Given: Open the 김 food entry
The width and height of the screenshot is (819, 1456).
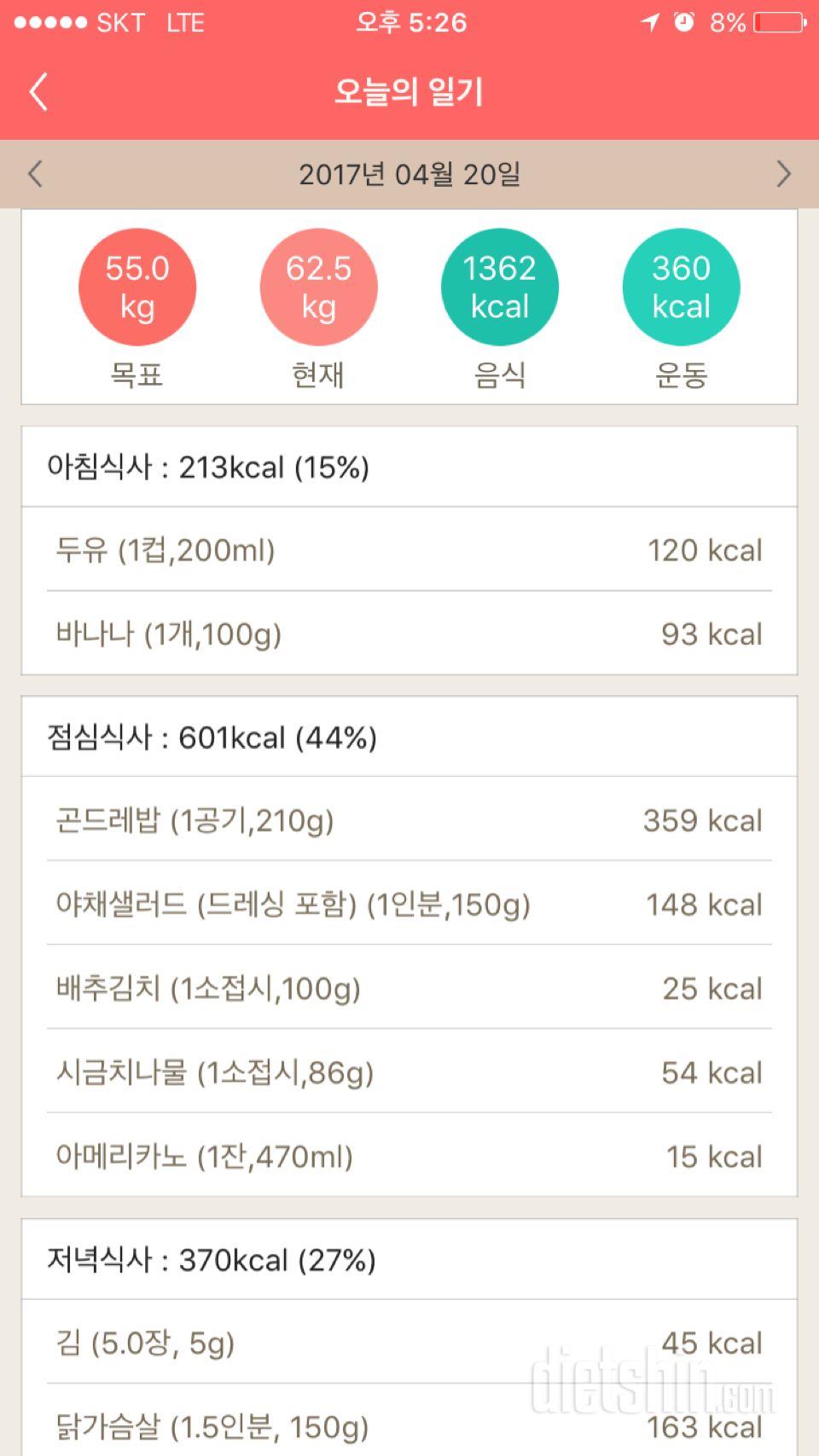Looking at the screenshot, I should [x=409, y=1343].
